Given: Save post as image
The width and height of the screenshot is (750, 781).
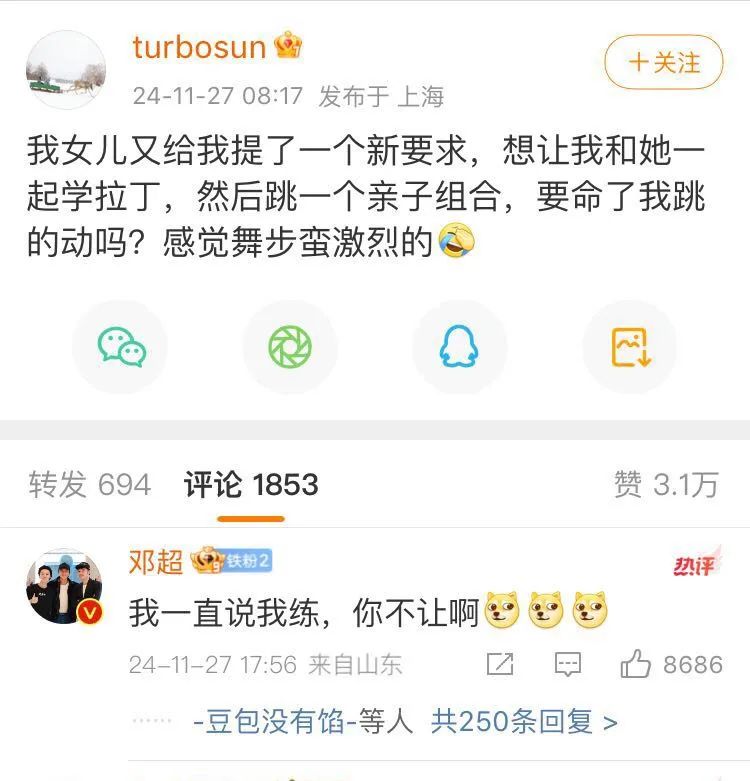Looking at the screenshot, I should [x=630, y=346].
